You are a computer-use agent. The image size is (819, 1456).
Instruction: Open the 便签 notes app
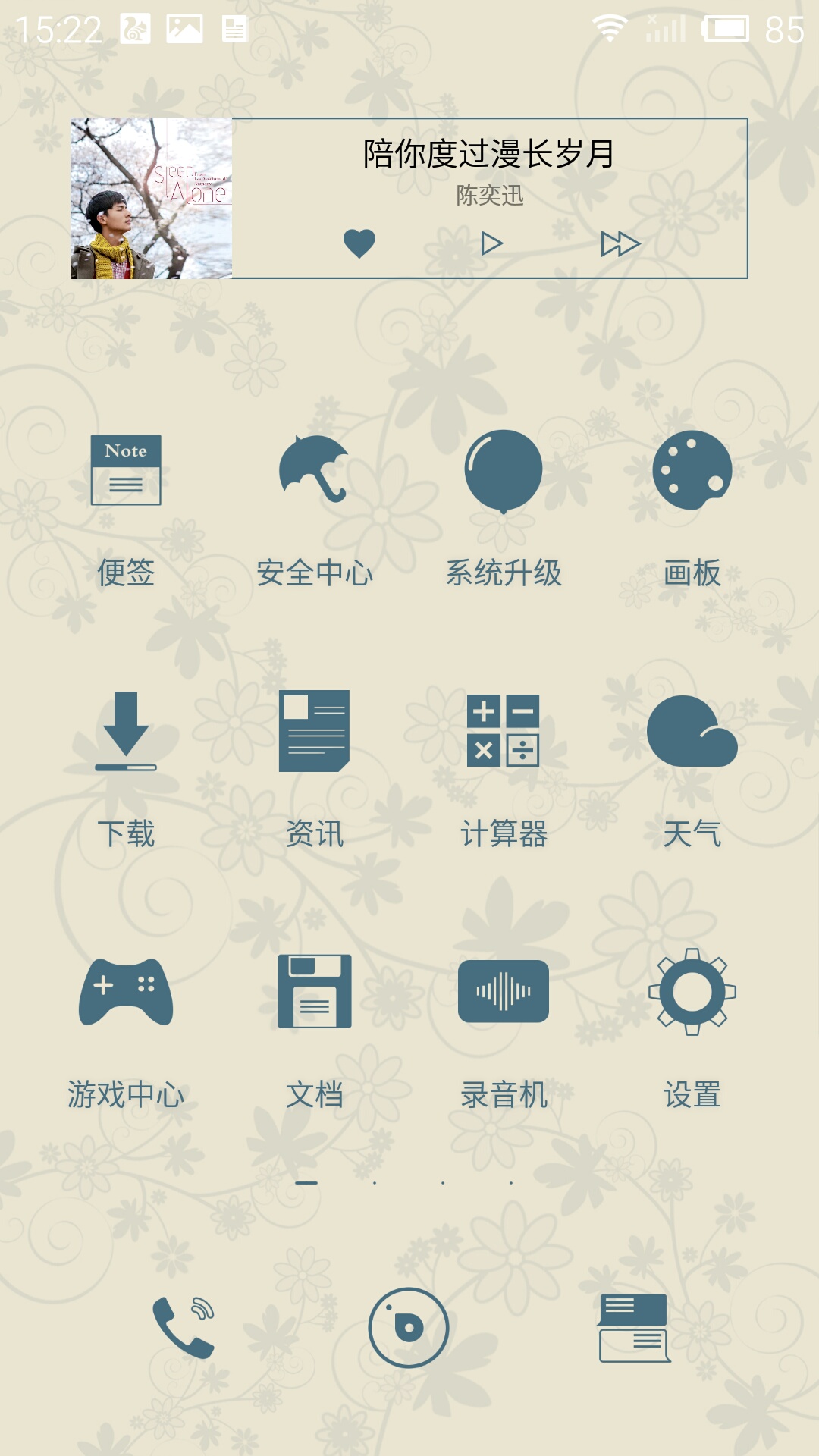126,470
